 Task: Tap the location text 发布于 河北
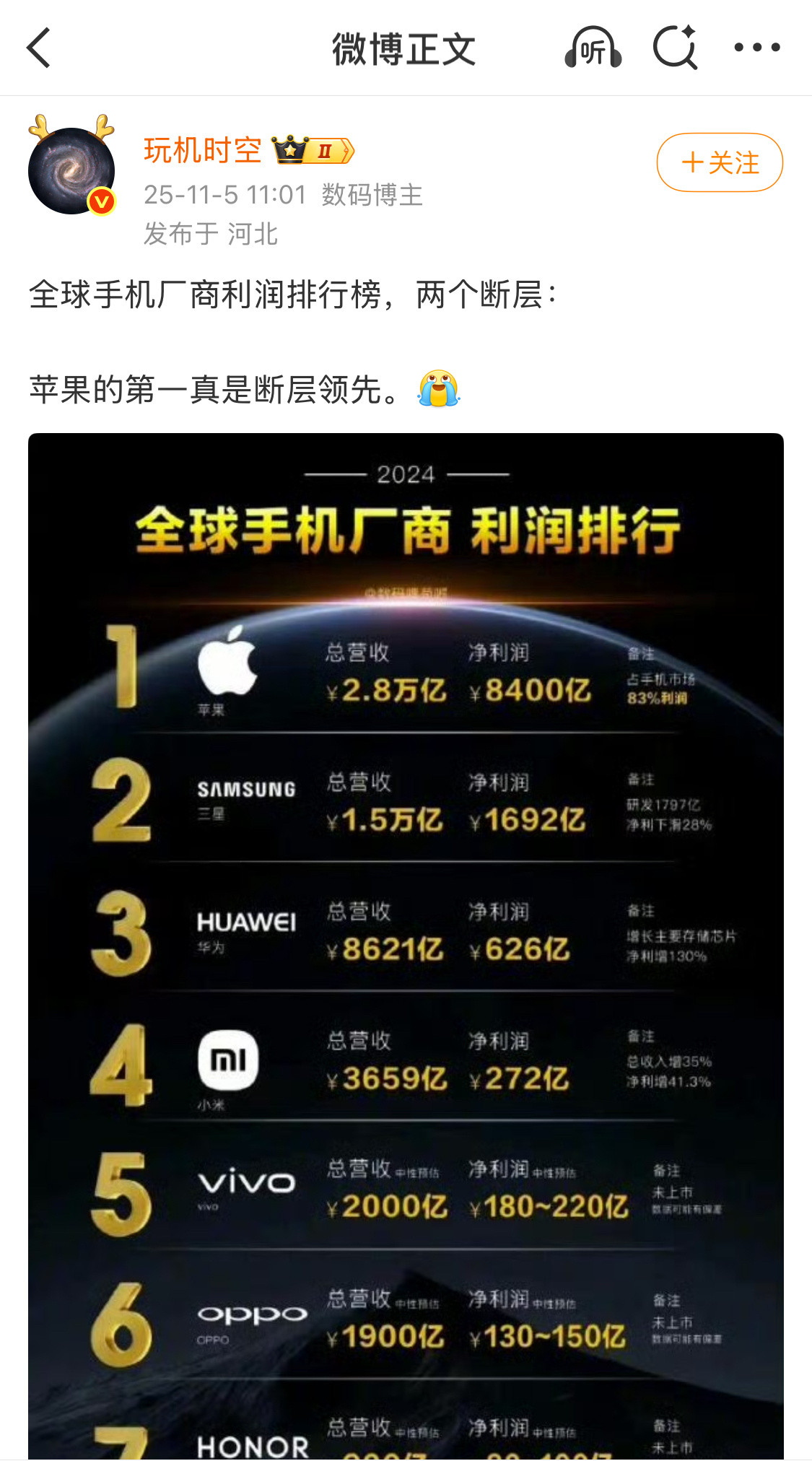pyautogui.click(x=213, y=233)
